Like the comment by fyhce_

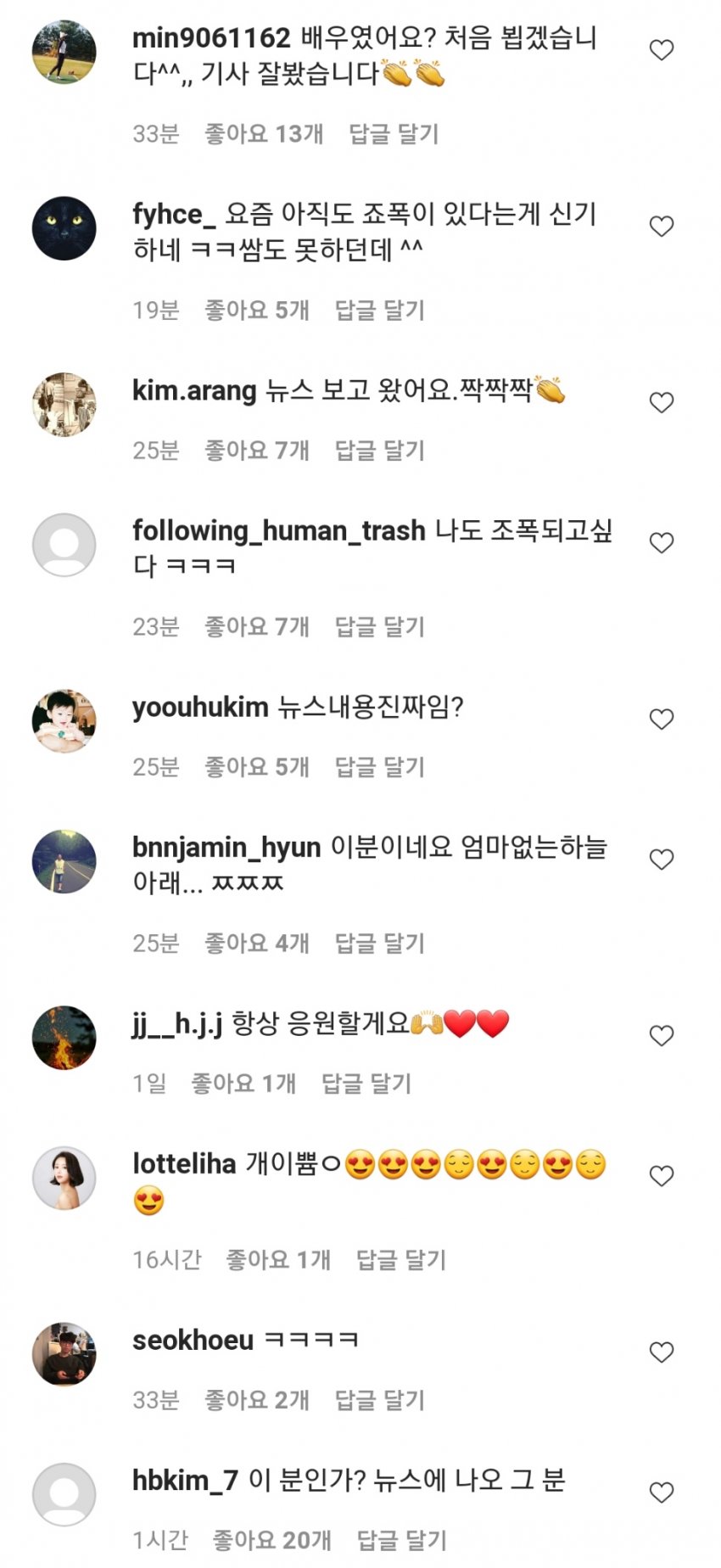tap(661, 227)
